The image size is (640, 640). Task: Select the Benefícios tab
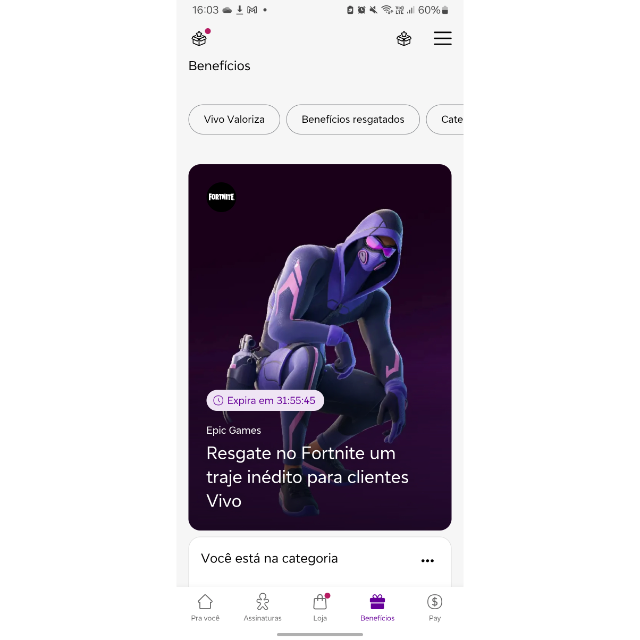coord(377,607)
